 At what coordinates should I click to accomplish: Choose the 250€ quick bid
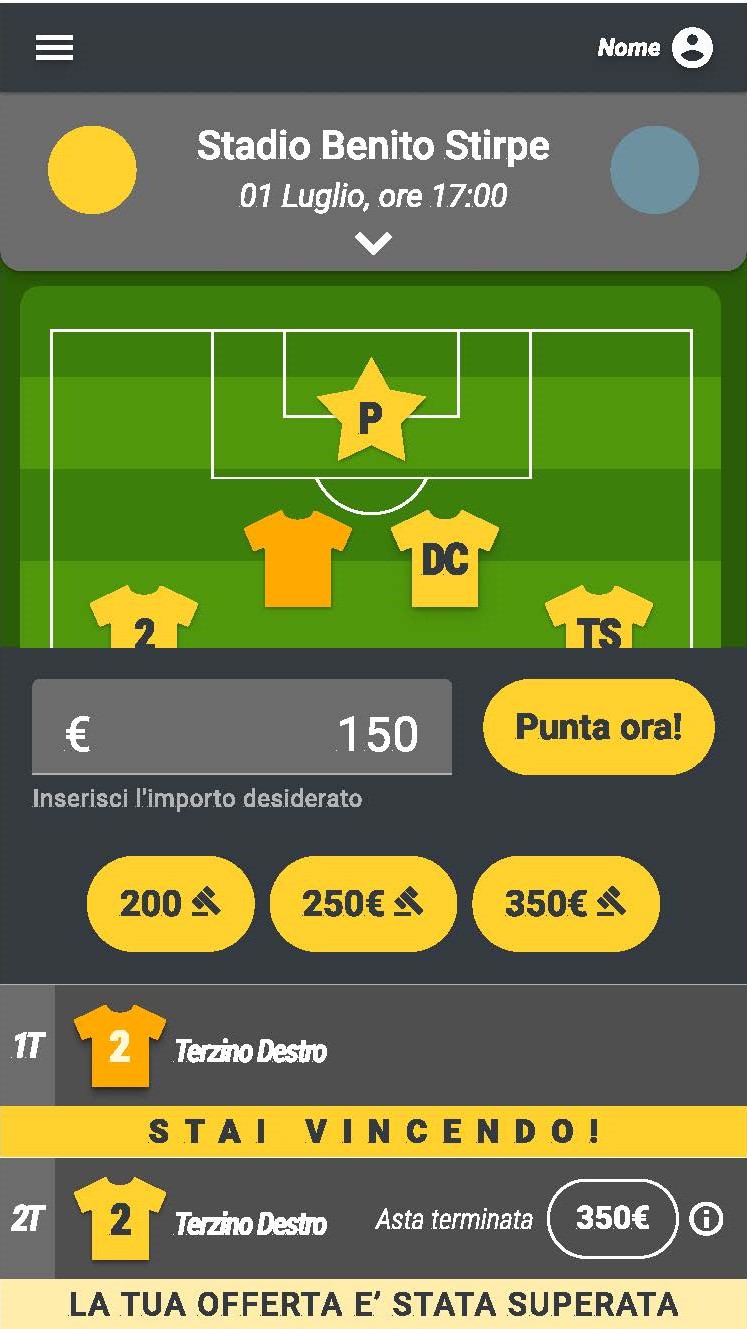(x=363, y=904)
